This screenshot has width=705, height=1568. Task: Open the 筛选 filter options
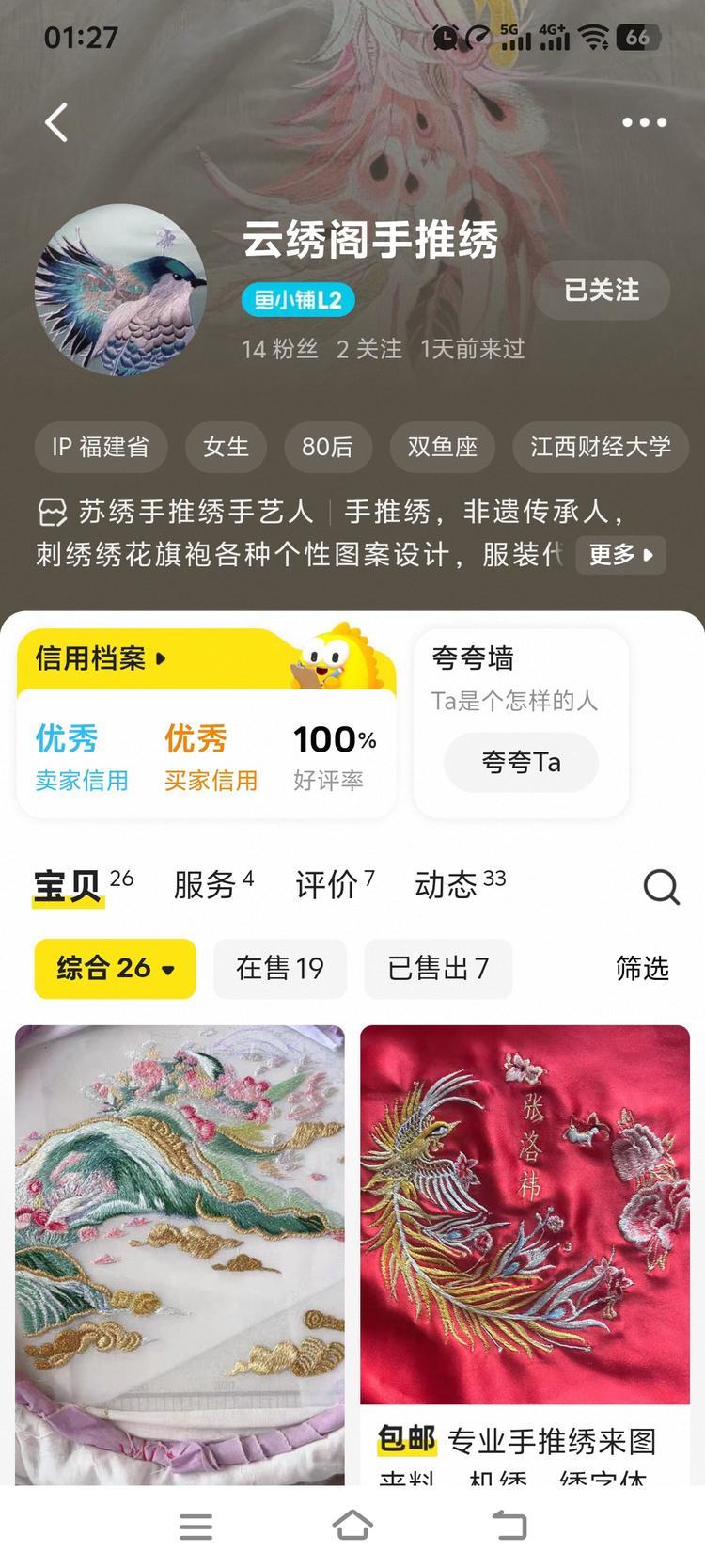pyautogui.click(x=642, y=968)
